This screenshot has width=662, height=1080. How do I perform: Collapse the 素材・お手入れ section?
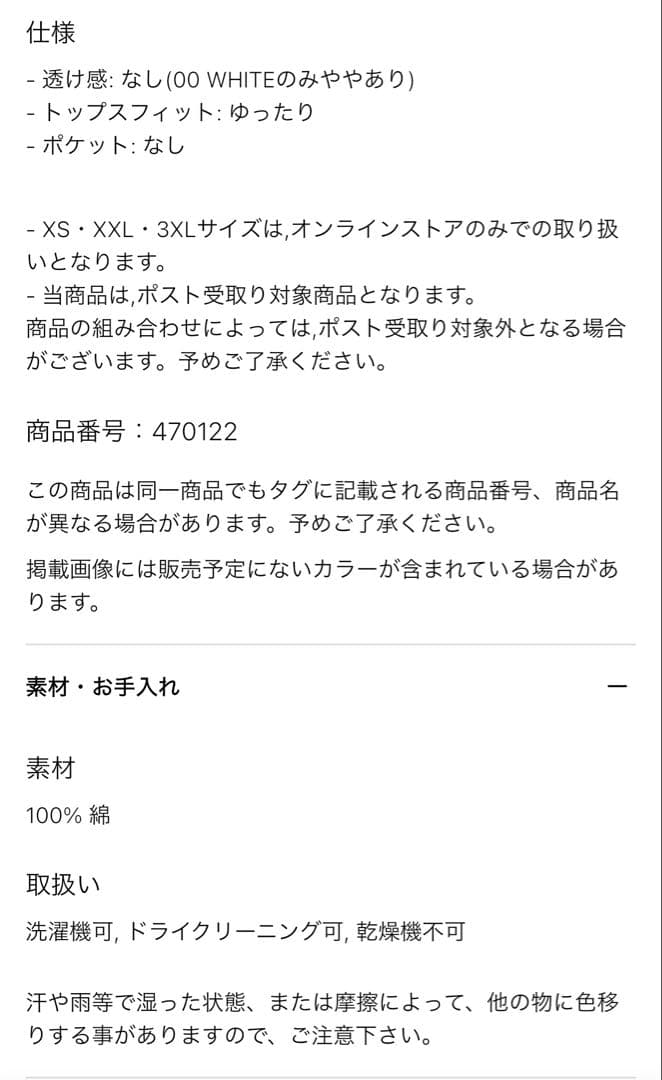tap(617, 686)
